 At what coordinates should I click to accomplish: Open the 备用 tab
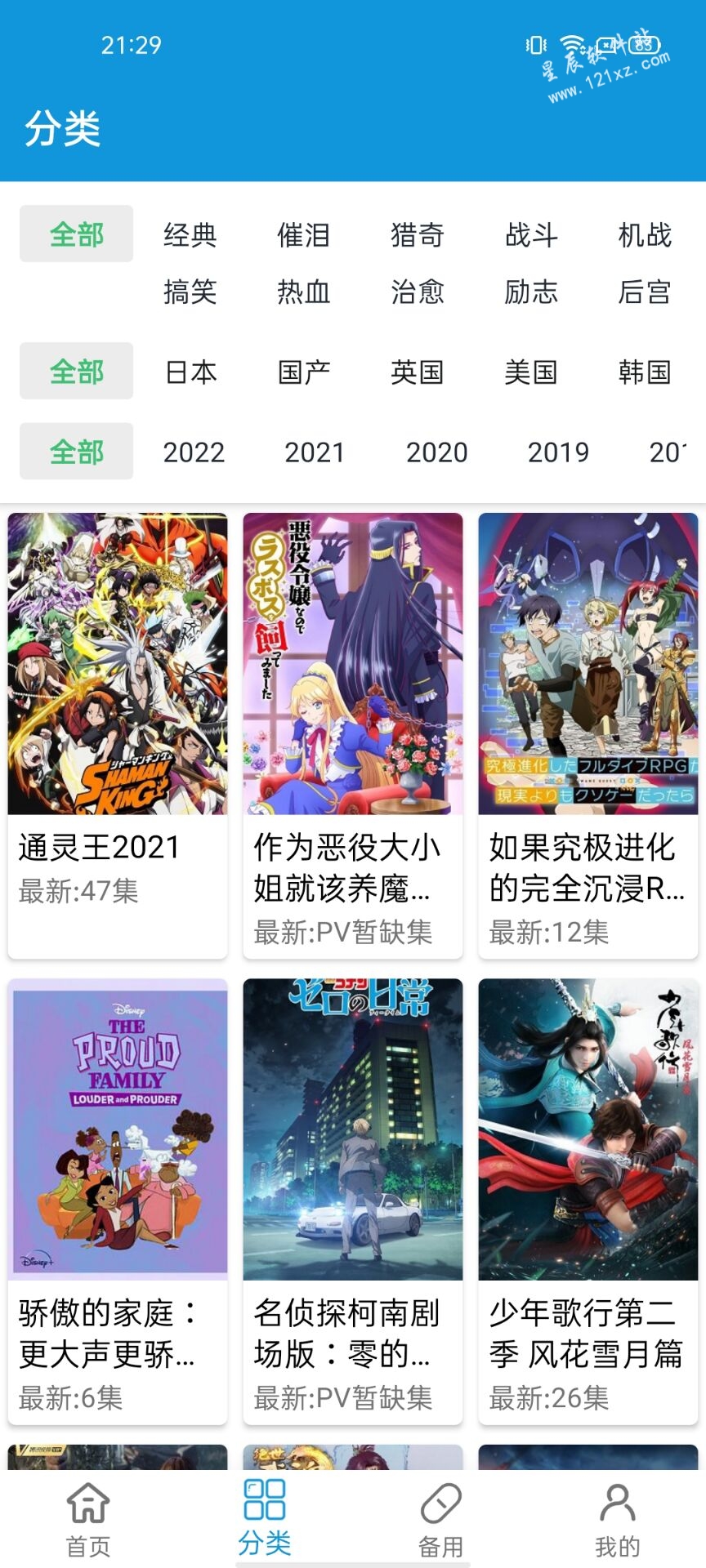click(x=440, y=1520)
